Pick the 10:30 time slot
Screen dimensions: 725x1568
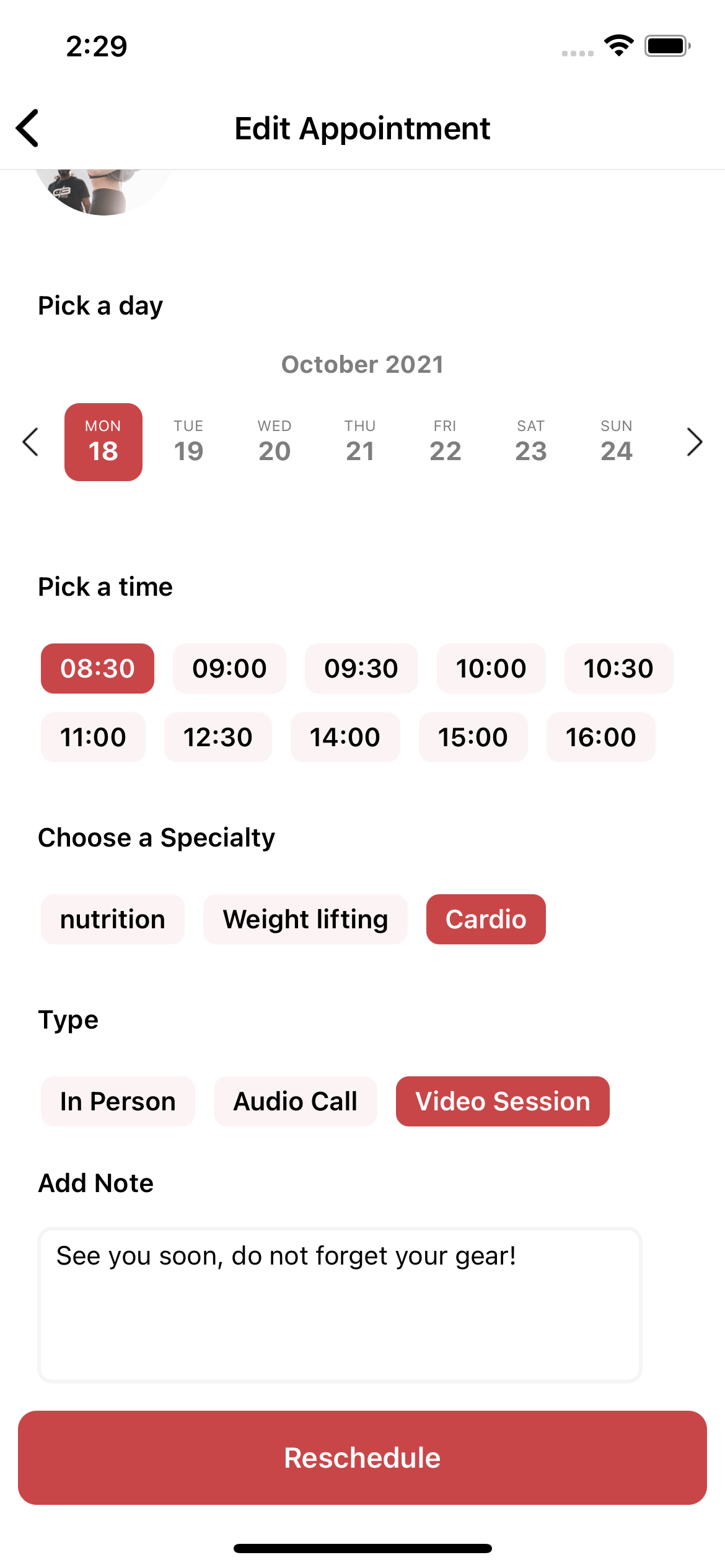point(618,668)
